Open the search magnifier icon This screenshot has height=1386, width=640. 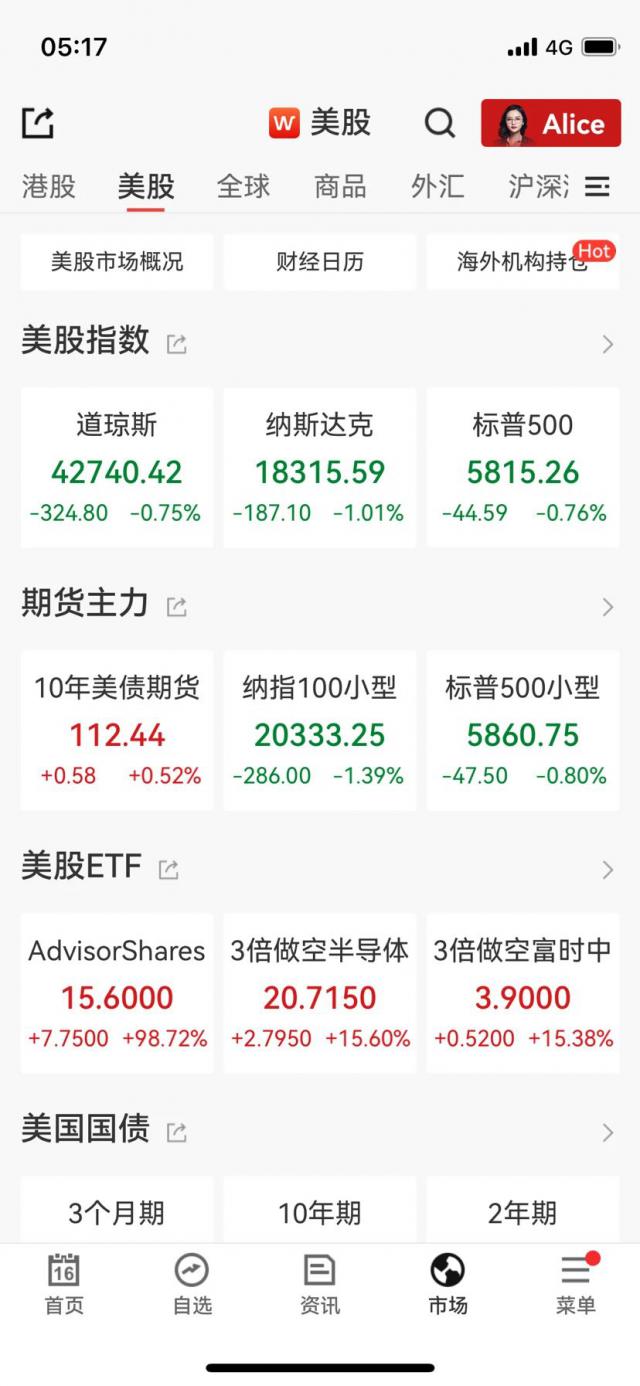coord(439,124)
